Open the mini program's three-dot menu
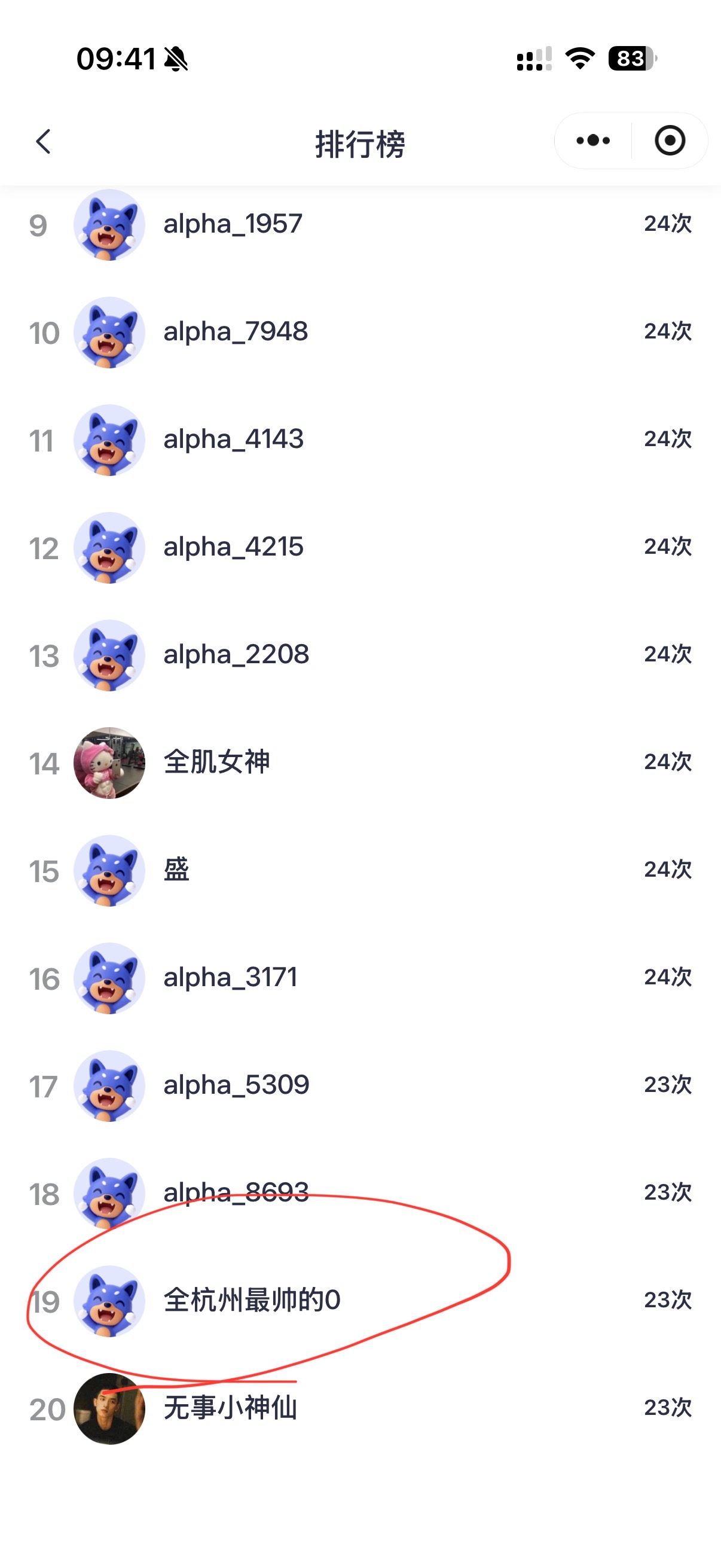The image size is (721, 1568). point(592,141)
